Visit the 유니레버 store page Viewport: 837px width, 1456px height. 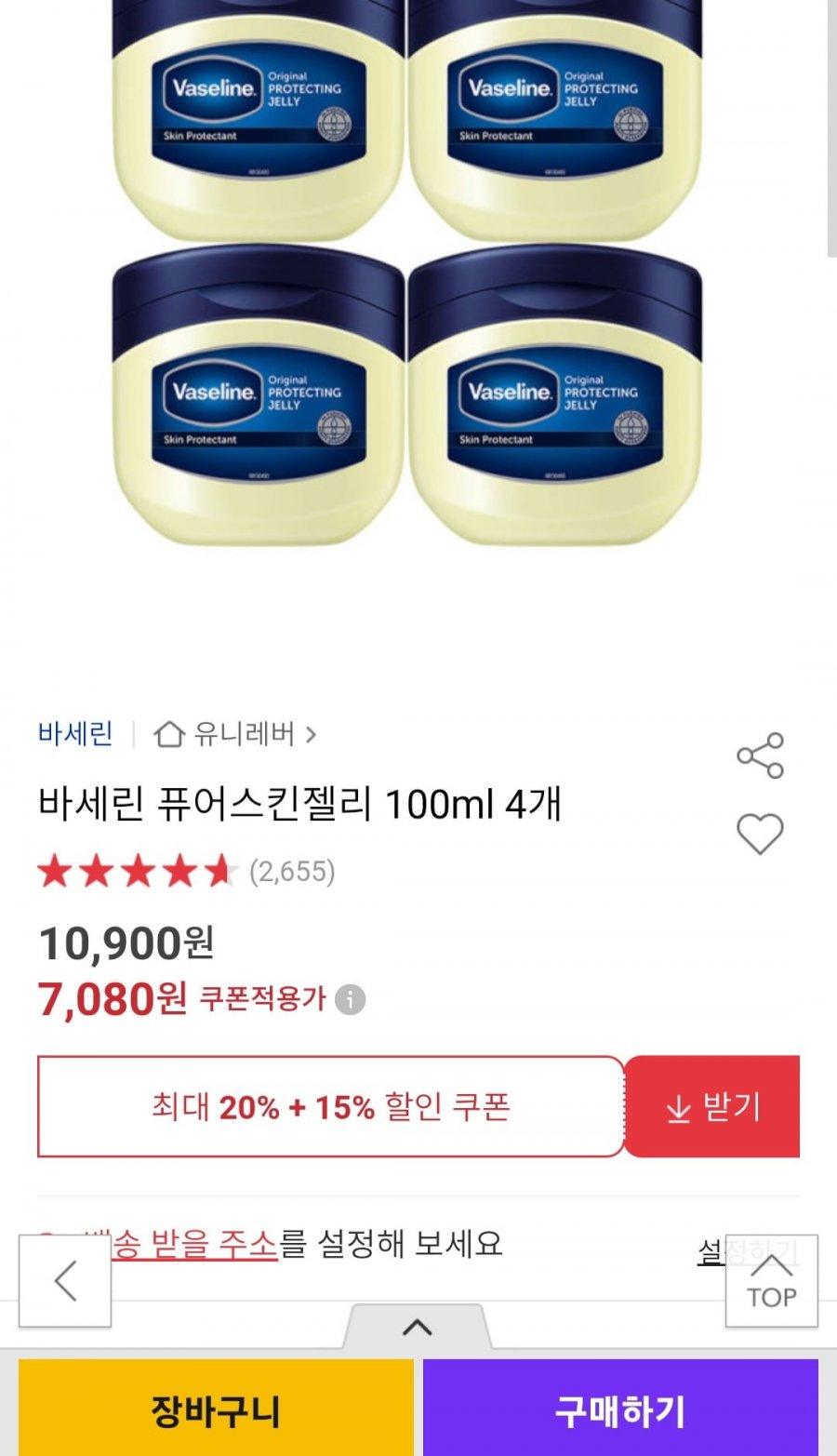click(x=236, y=734)
